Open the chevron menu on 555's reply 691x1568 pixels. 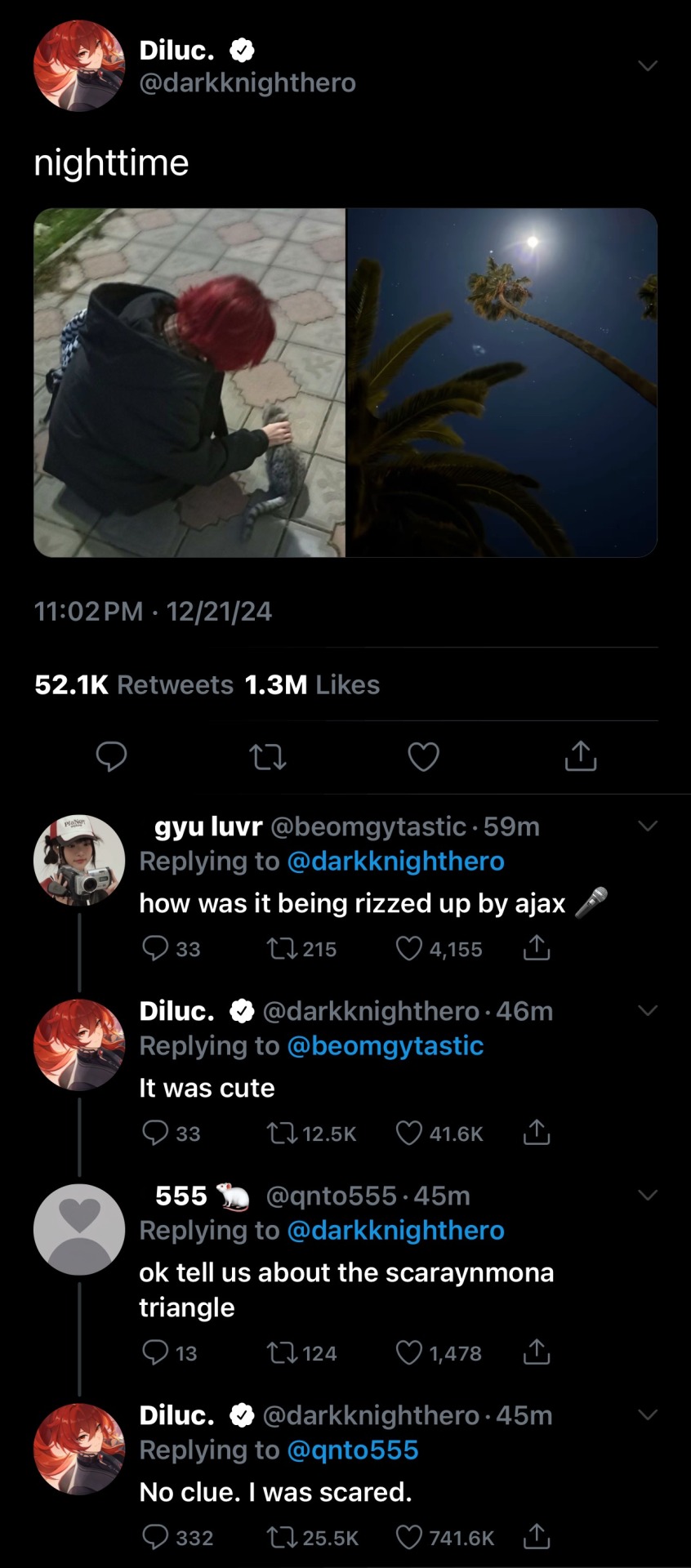tap(647, 1196)
